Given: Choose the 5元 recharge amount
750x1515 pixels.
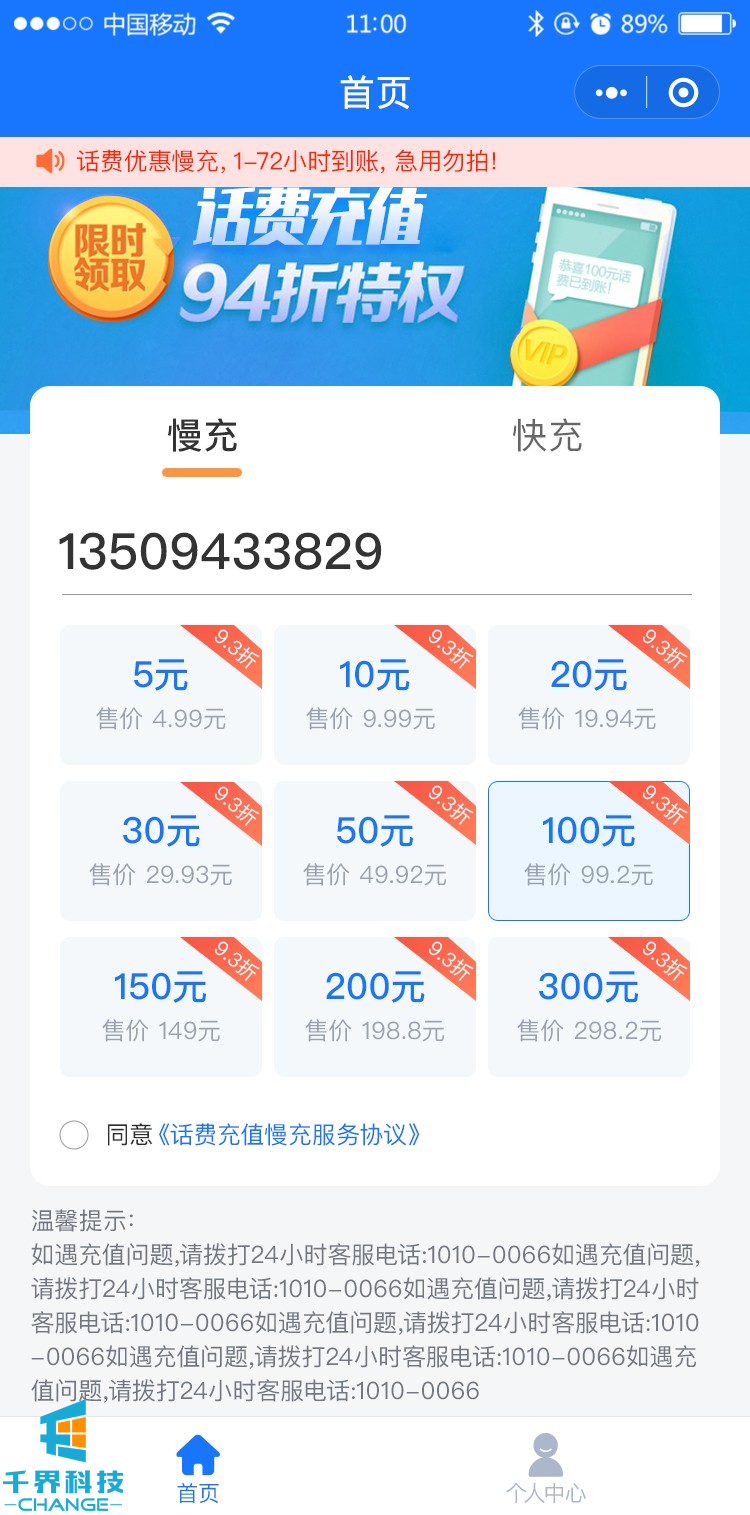Looking at the screenshot, I should 161,694.
